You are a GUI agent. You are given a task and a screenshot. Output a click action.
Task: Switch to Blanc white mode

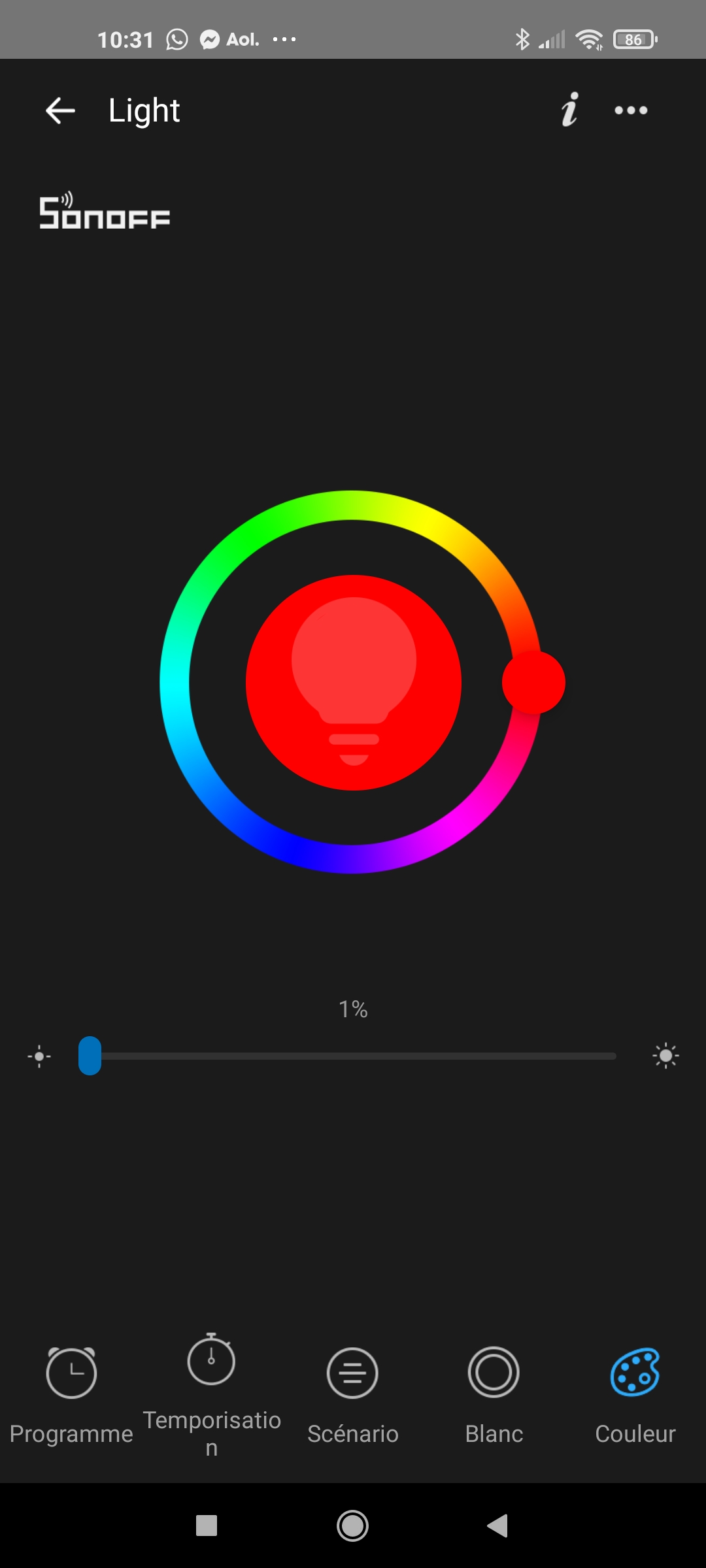coord(494,1396)
